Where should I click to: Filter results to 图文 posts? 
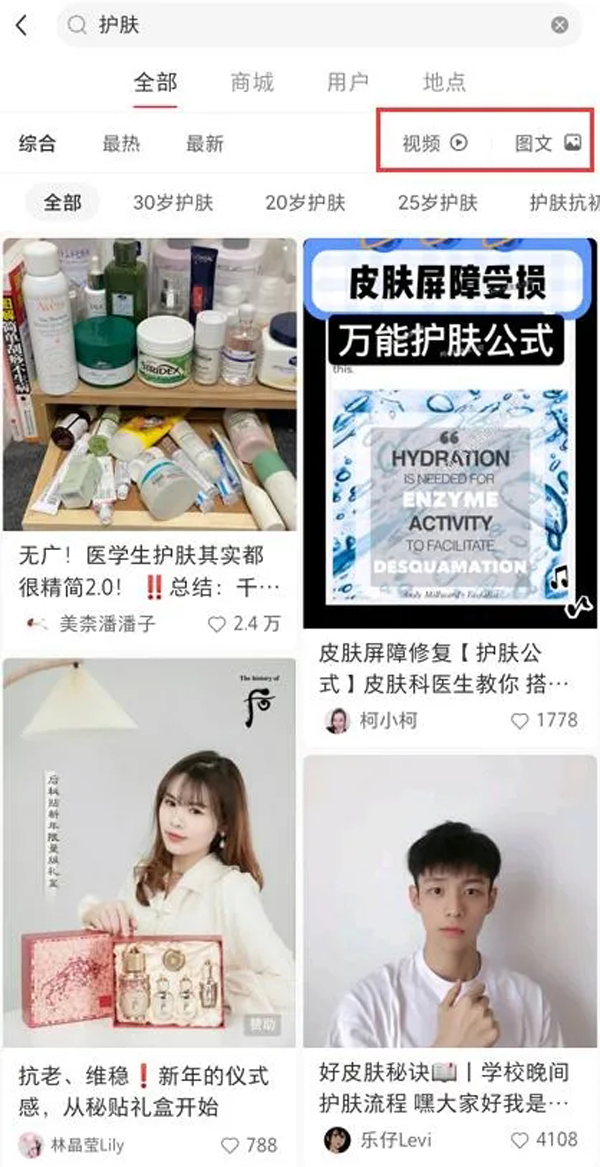(547, 143)
